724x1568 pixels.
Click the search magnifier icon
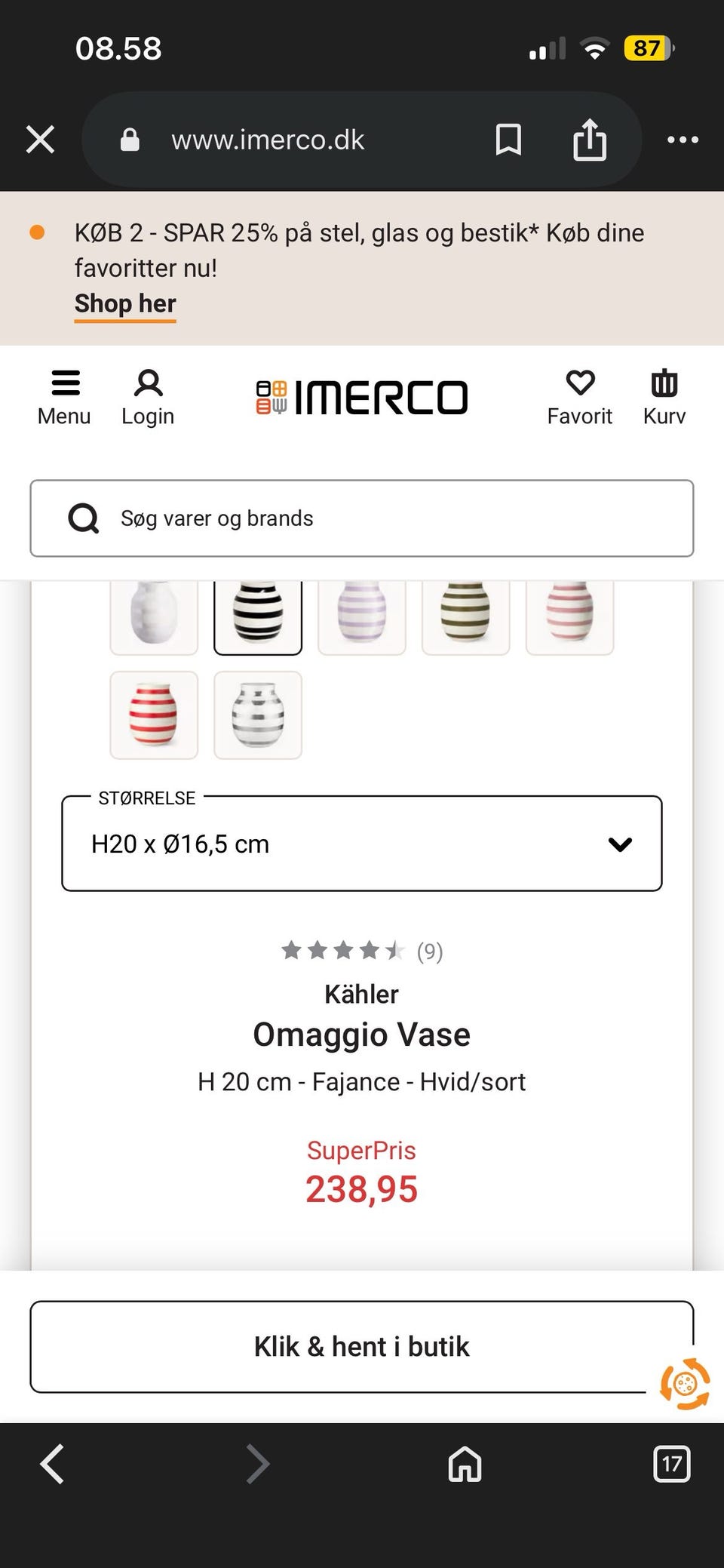click(x=83, y=518)
